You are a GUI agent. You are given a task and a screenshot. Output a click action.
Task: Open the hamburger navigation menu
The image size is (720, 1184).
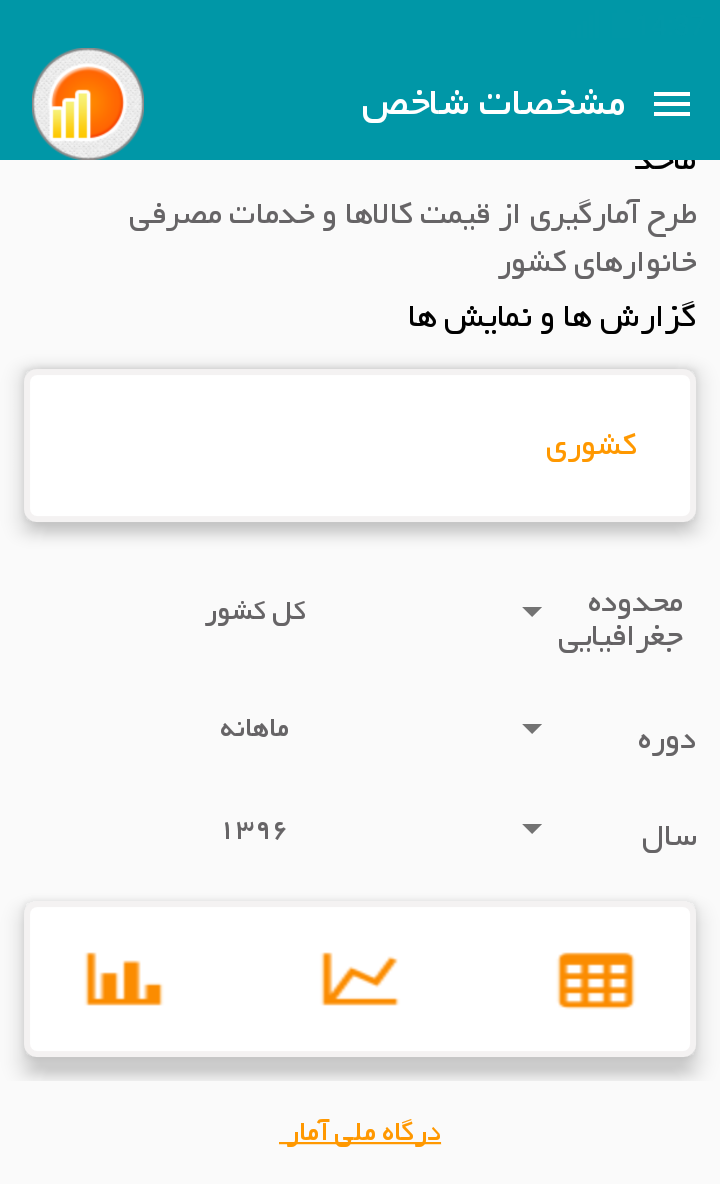672,104
